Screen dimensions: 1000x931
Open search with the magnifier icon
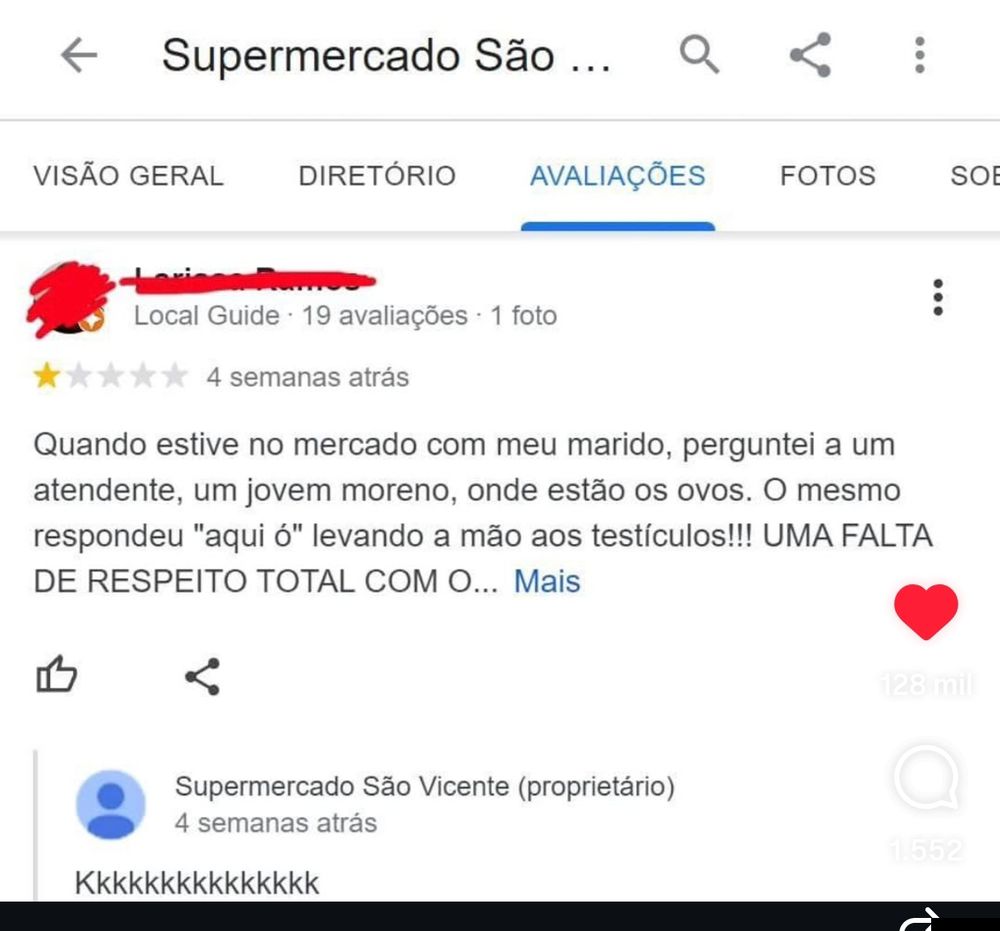pos(699,55)
